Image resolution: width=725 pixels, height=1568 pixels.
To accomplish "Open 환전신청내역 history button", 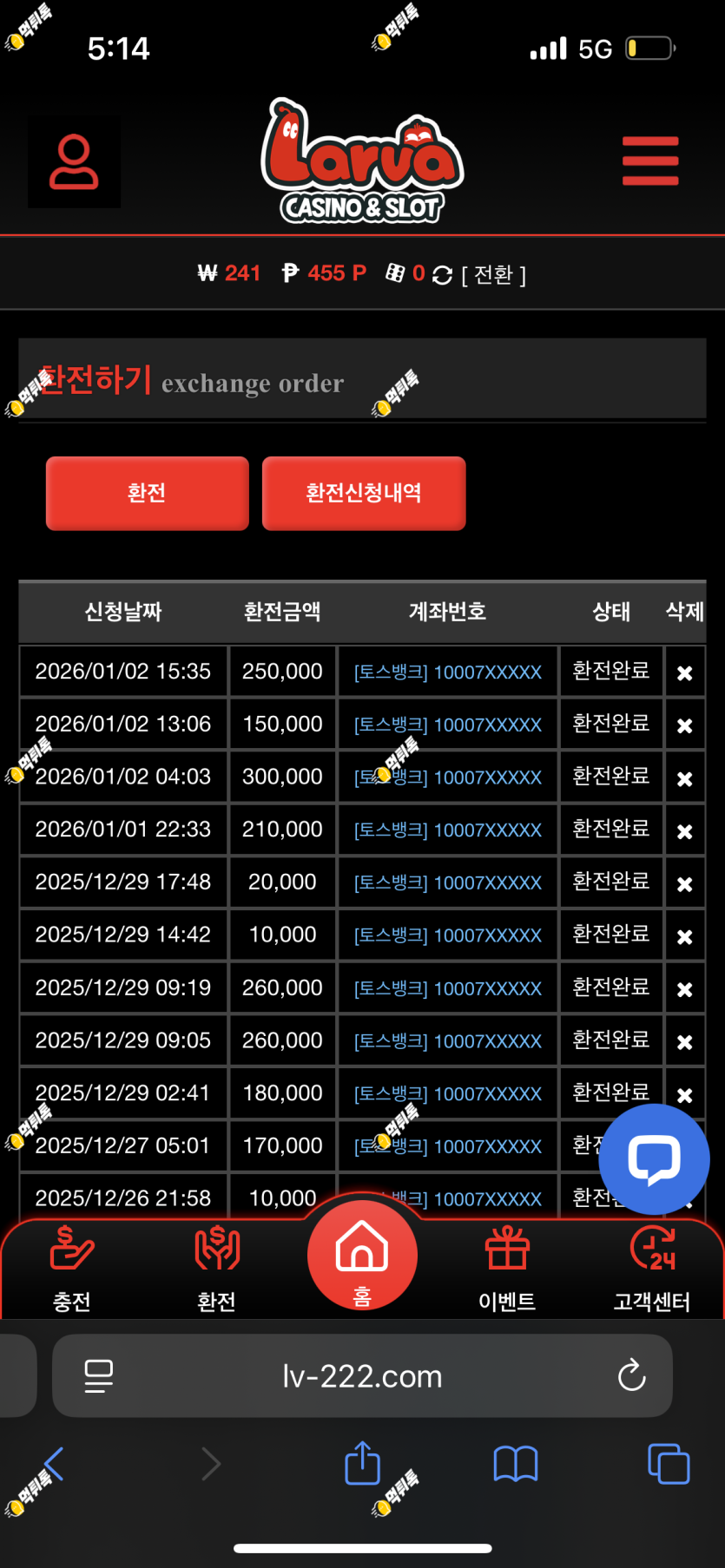I will click(363, 493).
